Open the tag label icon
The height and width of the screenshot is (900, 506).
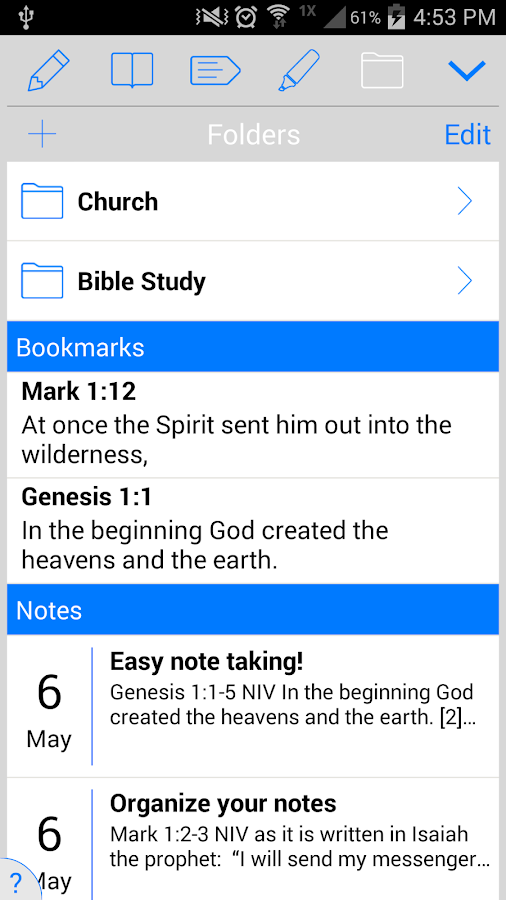215,71
